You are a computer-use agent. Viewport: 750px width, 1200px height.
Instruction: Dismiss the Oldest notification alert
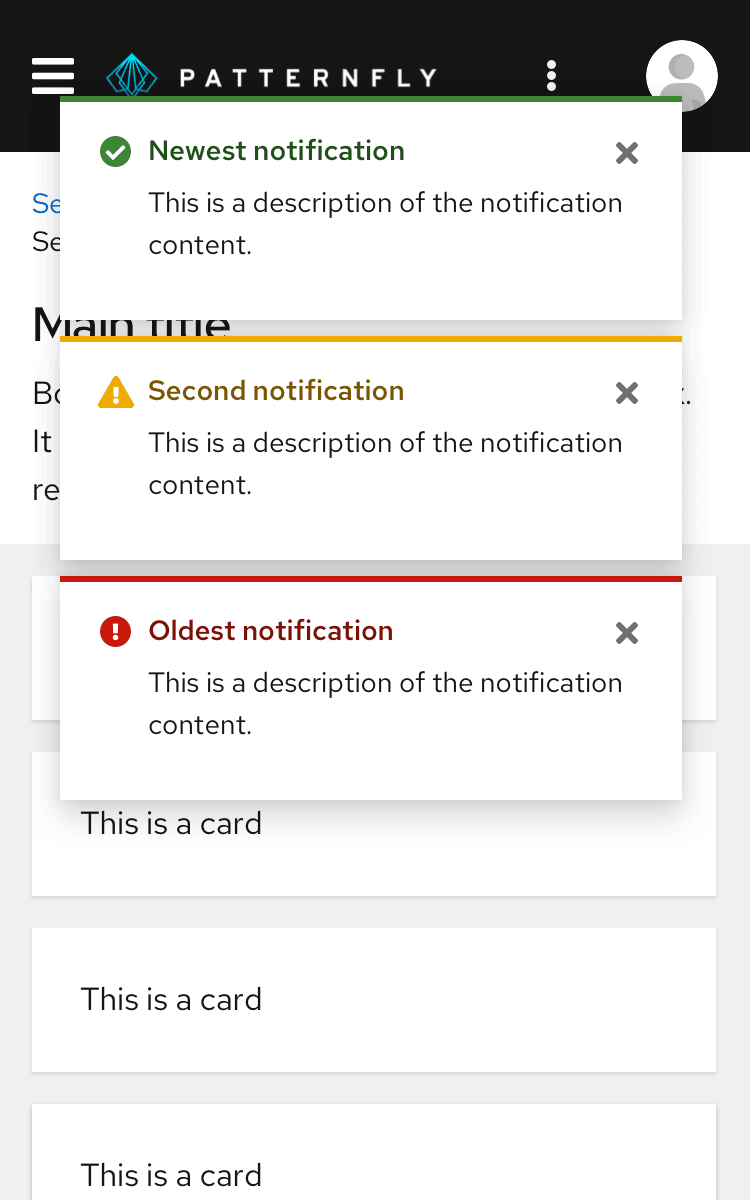627,633
